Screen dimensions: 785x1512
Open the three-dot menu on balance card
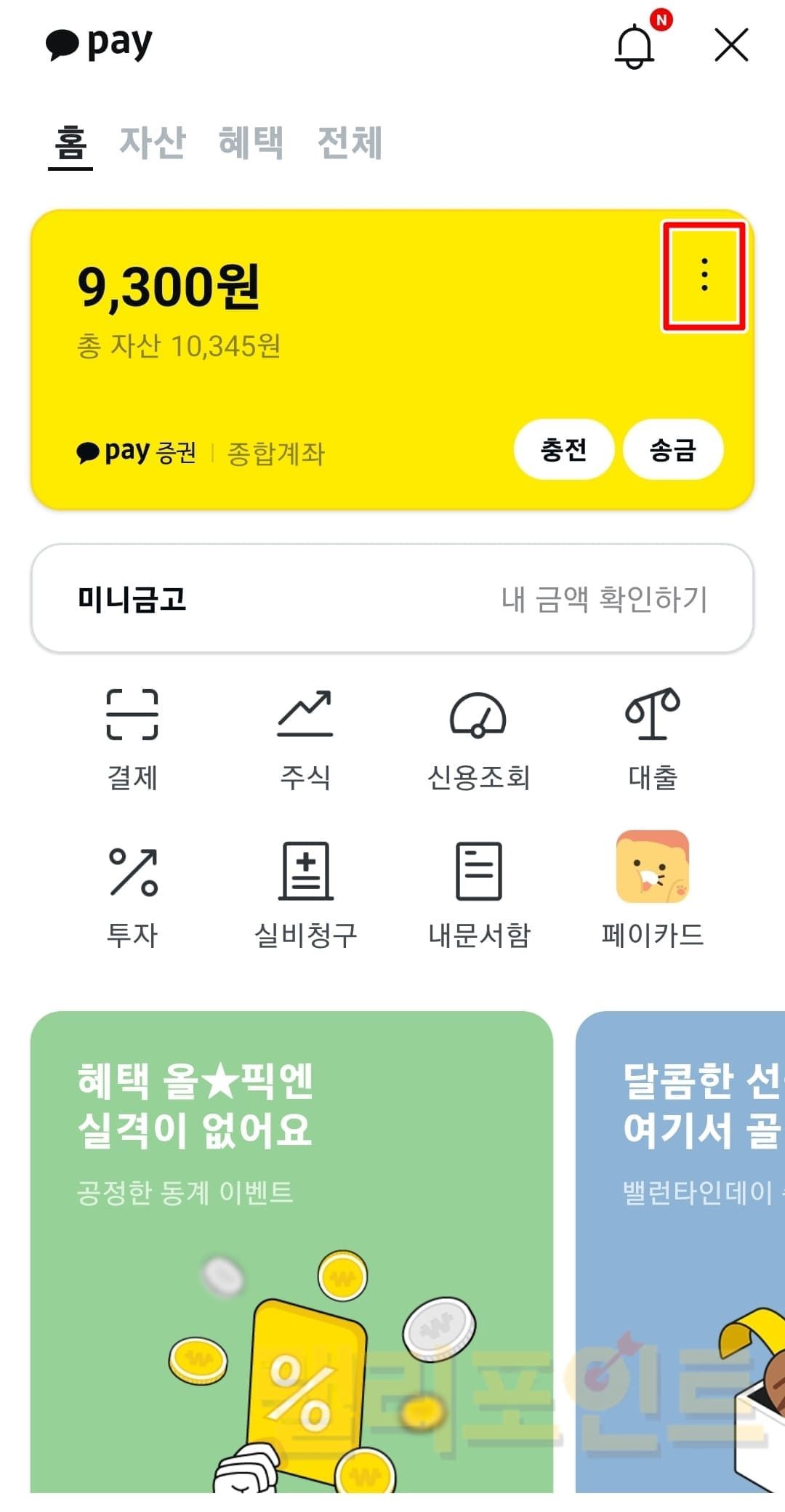pos(704,276)
